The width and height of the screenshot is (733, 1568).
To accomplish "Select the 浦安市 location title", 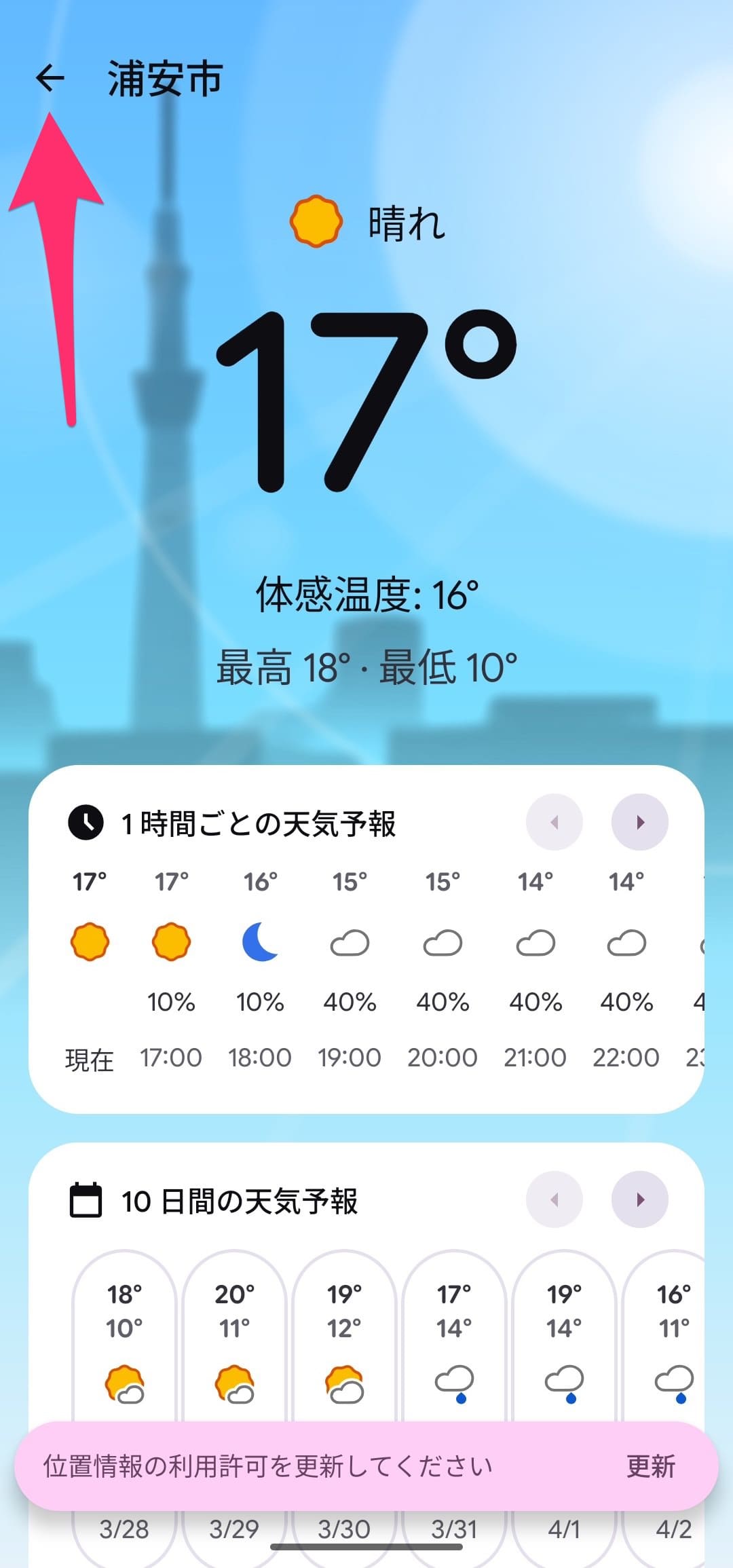I will [165, 79].
